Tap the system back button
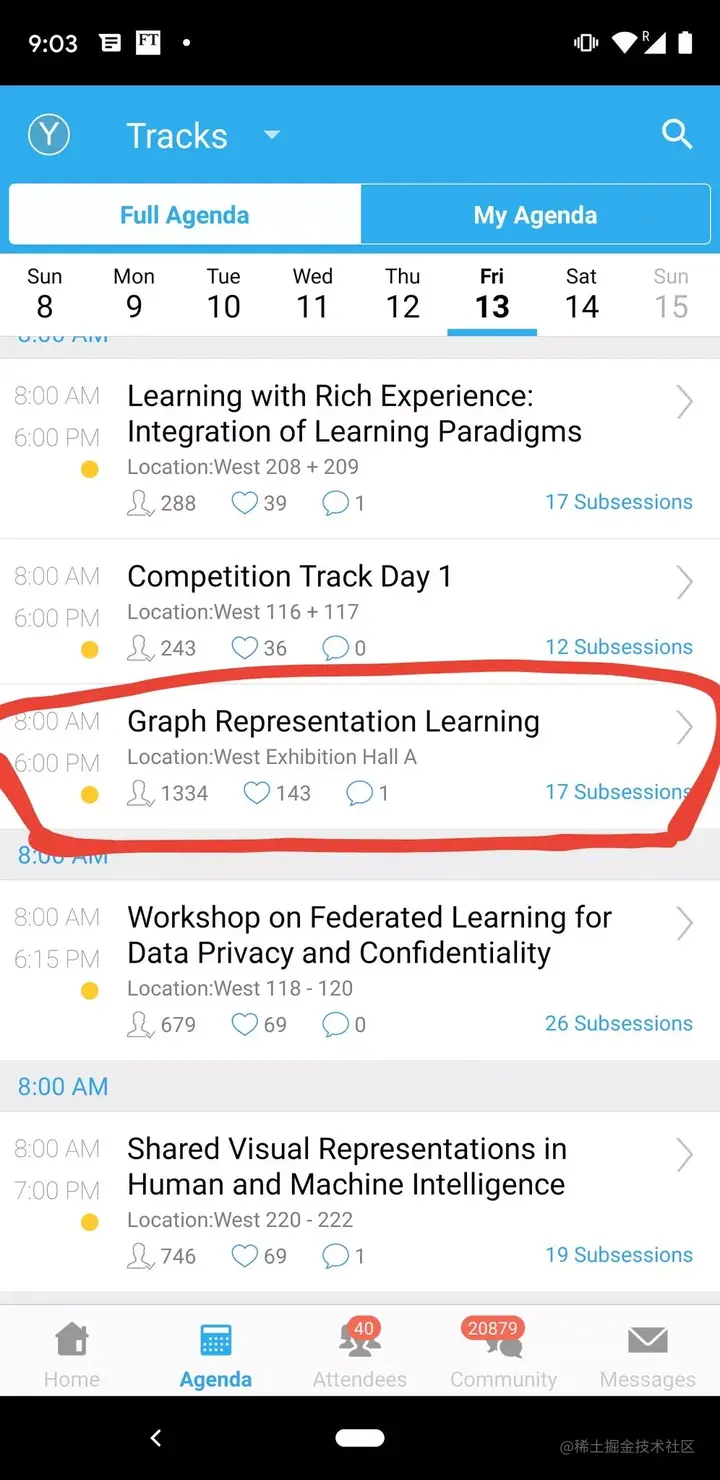The width and height of the screenshot is (720, 1480). (x=156, y=1438)
